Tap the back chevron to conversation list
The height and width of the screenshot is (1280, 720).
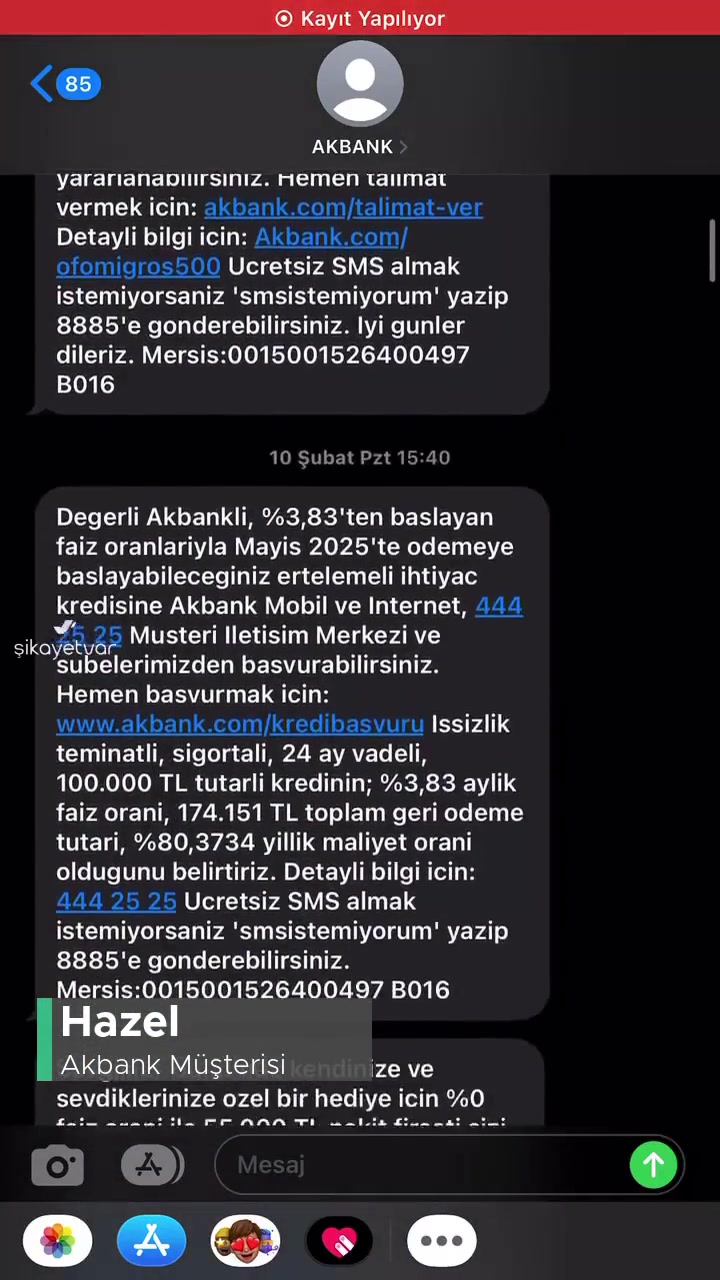[40, 84]
